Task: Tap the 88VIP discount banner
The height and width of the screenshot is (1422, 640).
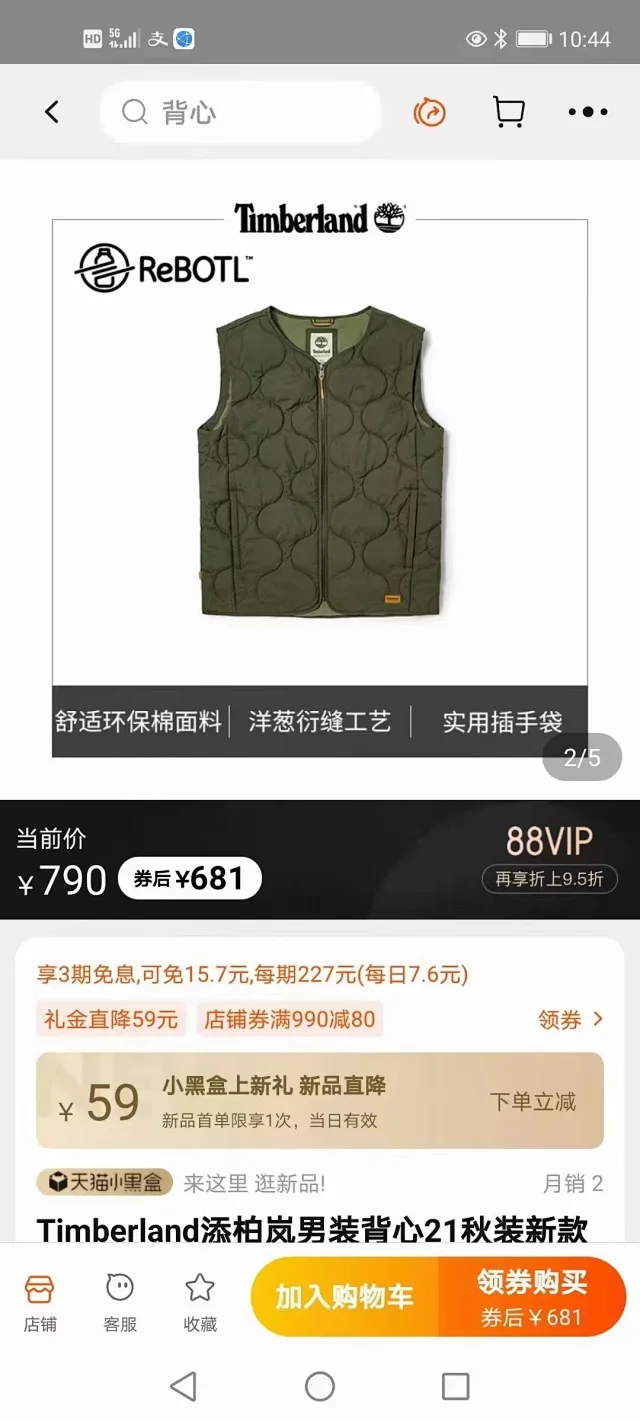Action: (549, 858)
